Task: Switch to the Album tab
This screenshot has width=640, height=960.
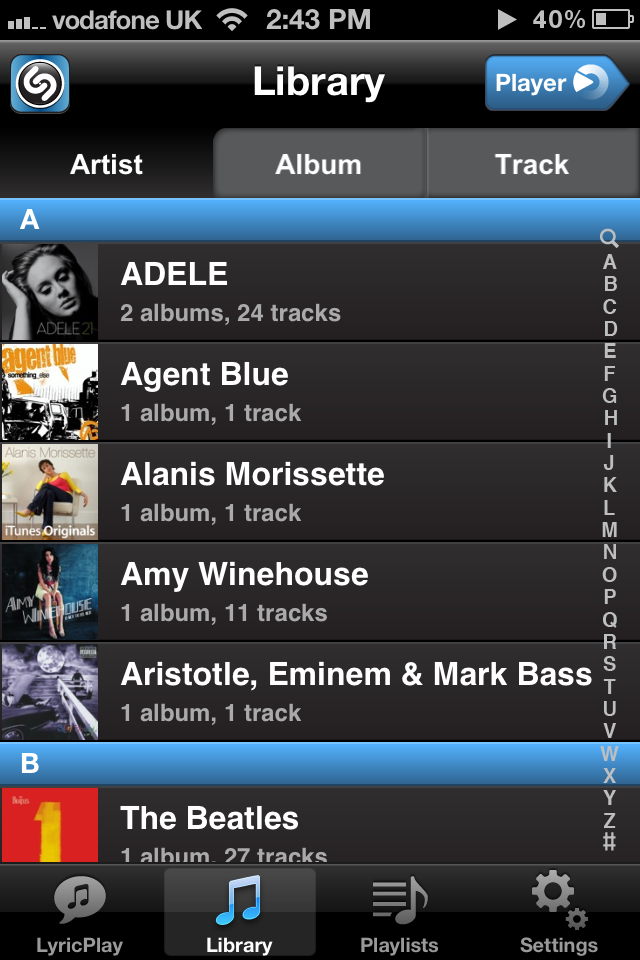Action: [x=319, y=164]
